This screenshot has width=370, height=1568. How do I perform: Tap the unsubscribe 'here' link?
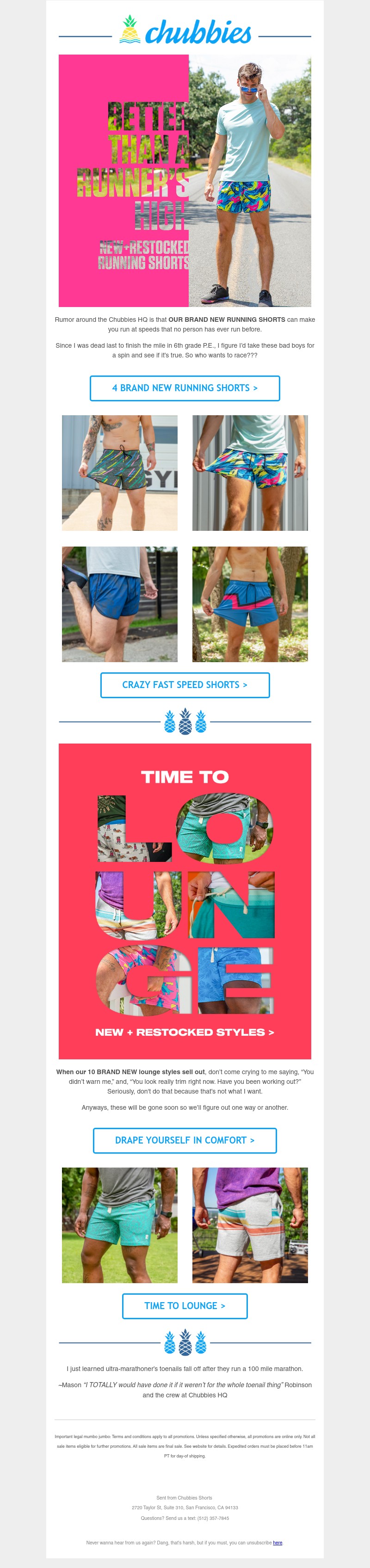pos(277,1543)
